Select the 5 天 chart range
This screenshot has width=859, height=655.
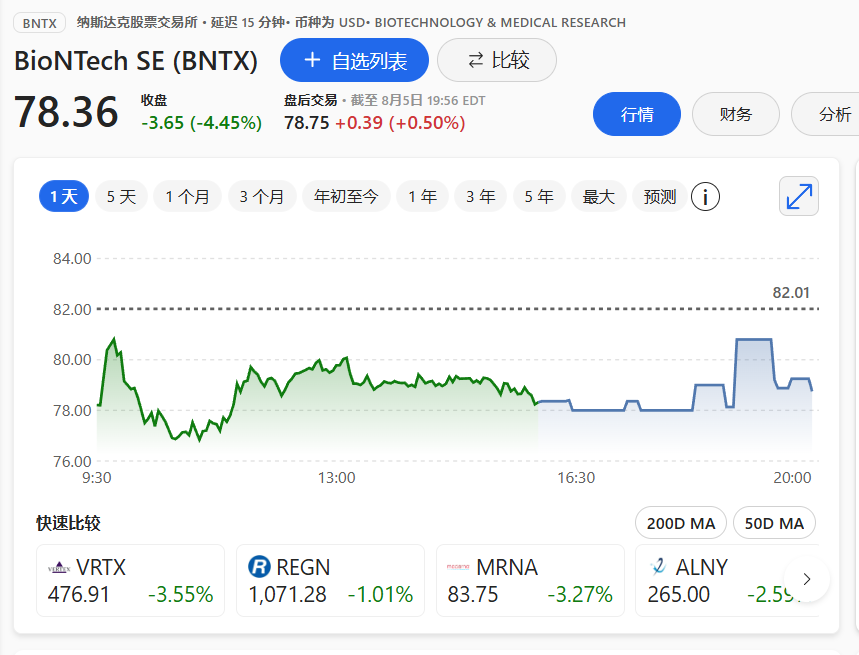[x=122, y=197]
